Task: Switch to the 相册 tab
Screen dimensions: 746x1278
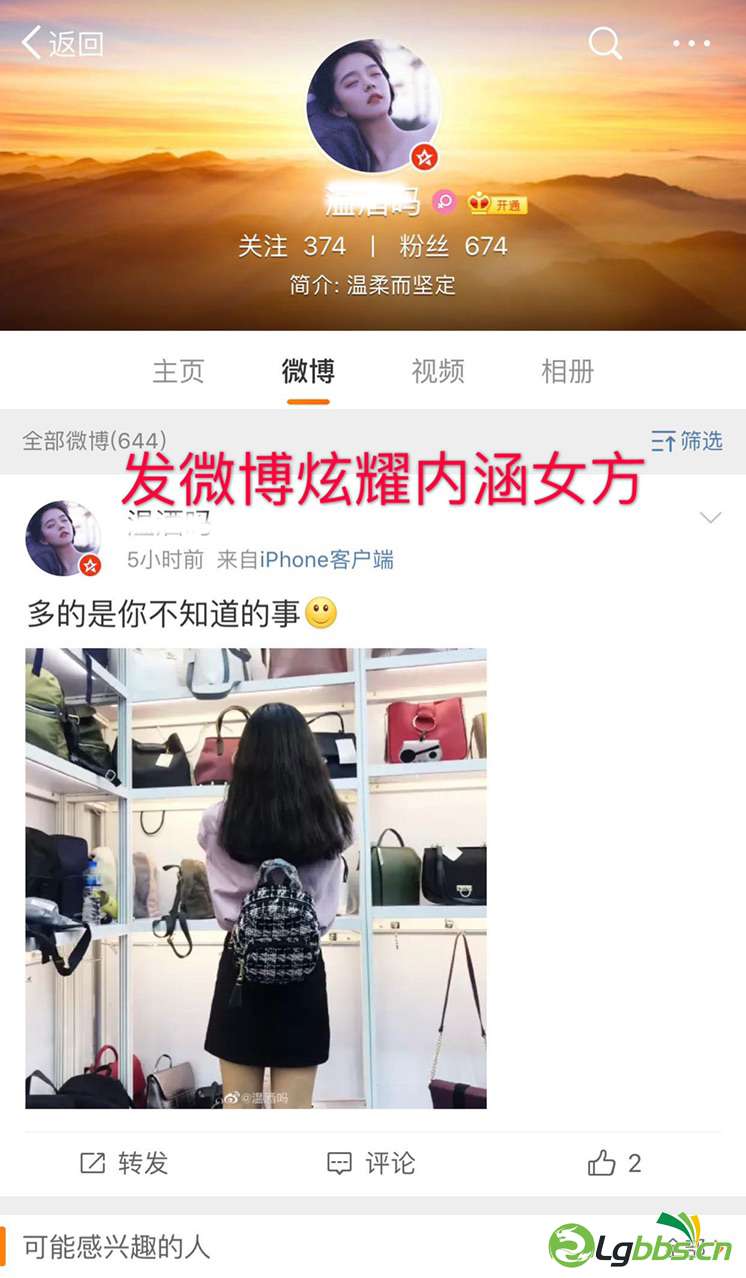Action: tap(568, 371)
